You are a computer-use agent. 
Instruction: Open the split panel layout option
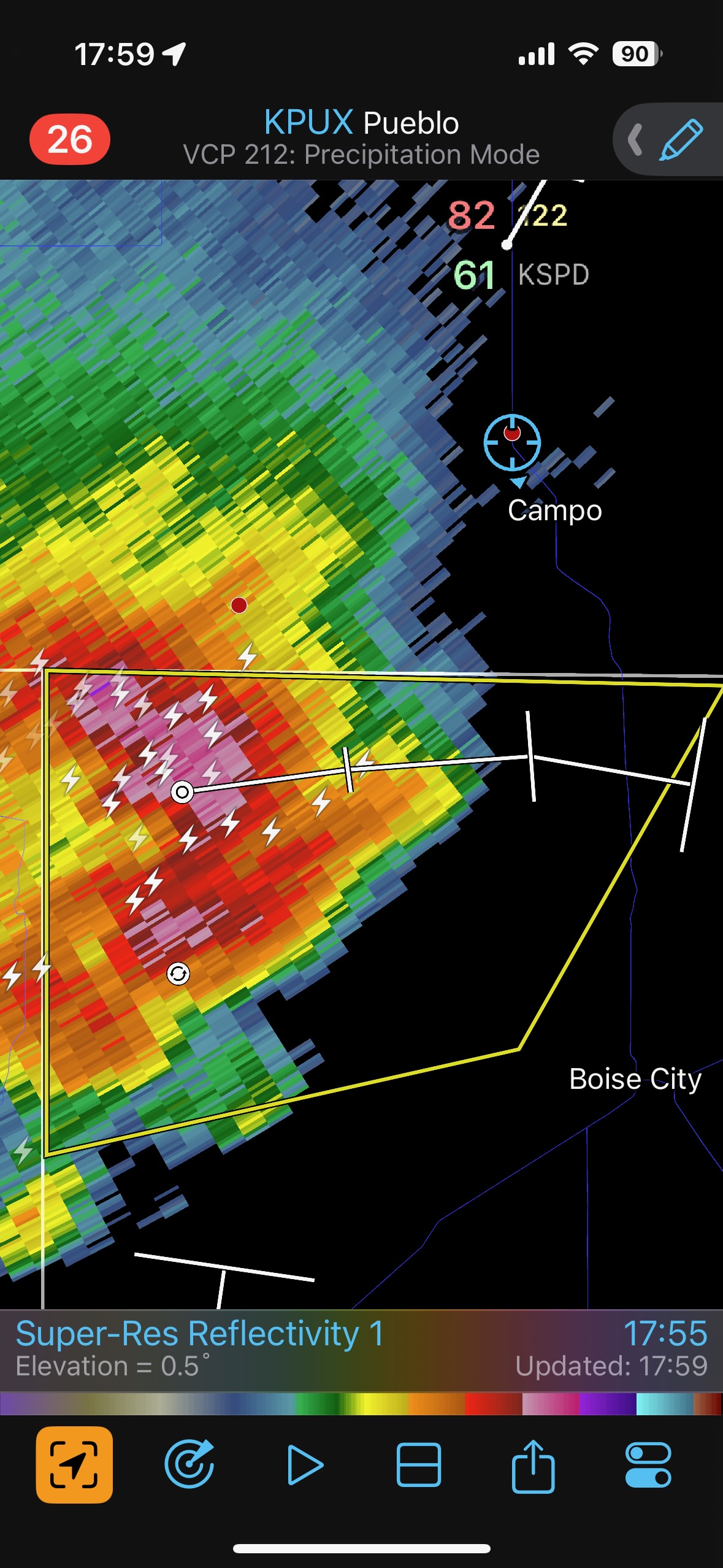419,1464
